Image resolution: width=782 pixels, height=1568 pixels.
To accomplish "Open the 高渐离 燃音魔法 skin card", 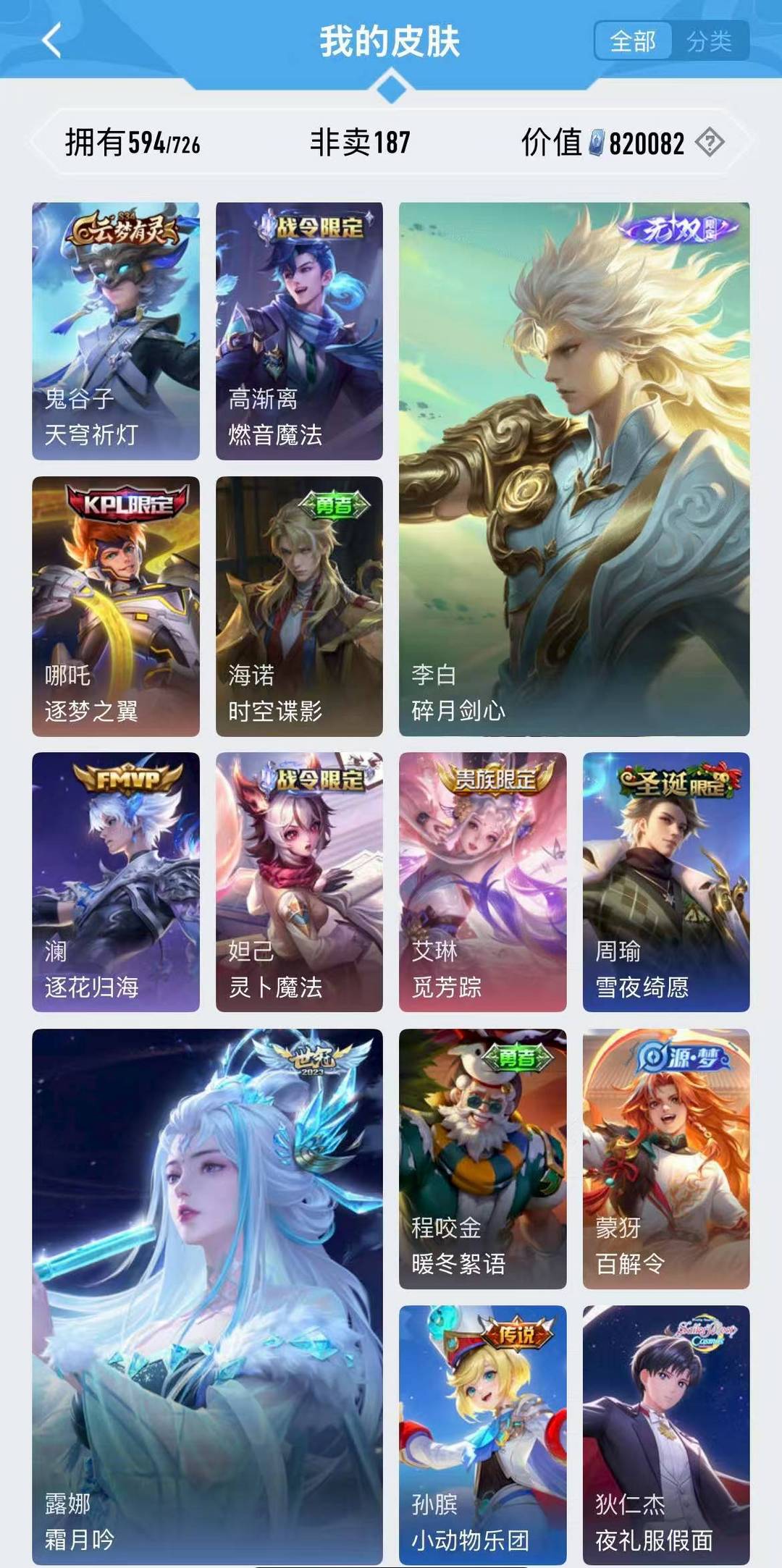I will [x=299, y=331].
